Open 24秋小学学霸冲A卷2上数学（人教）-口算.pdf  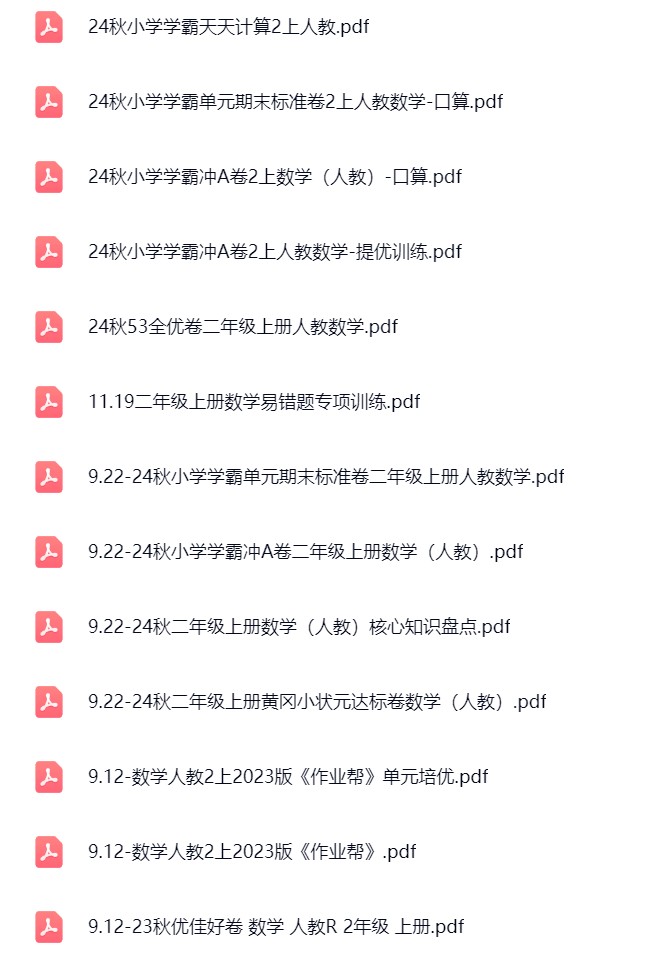coord(274,177)
